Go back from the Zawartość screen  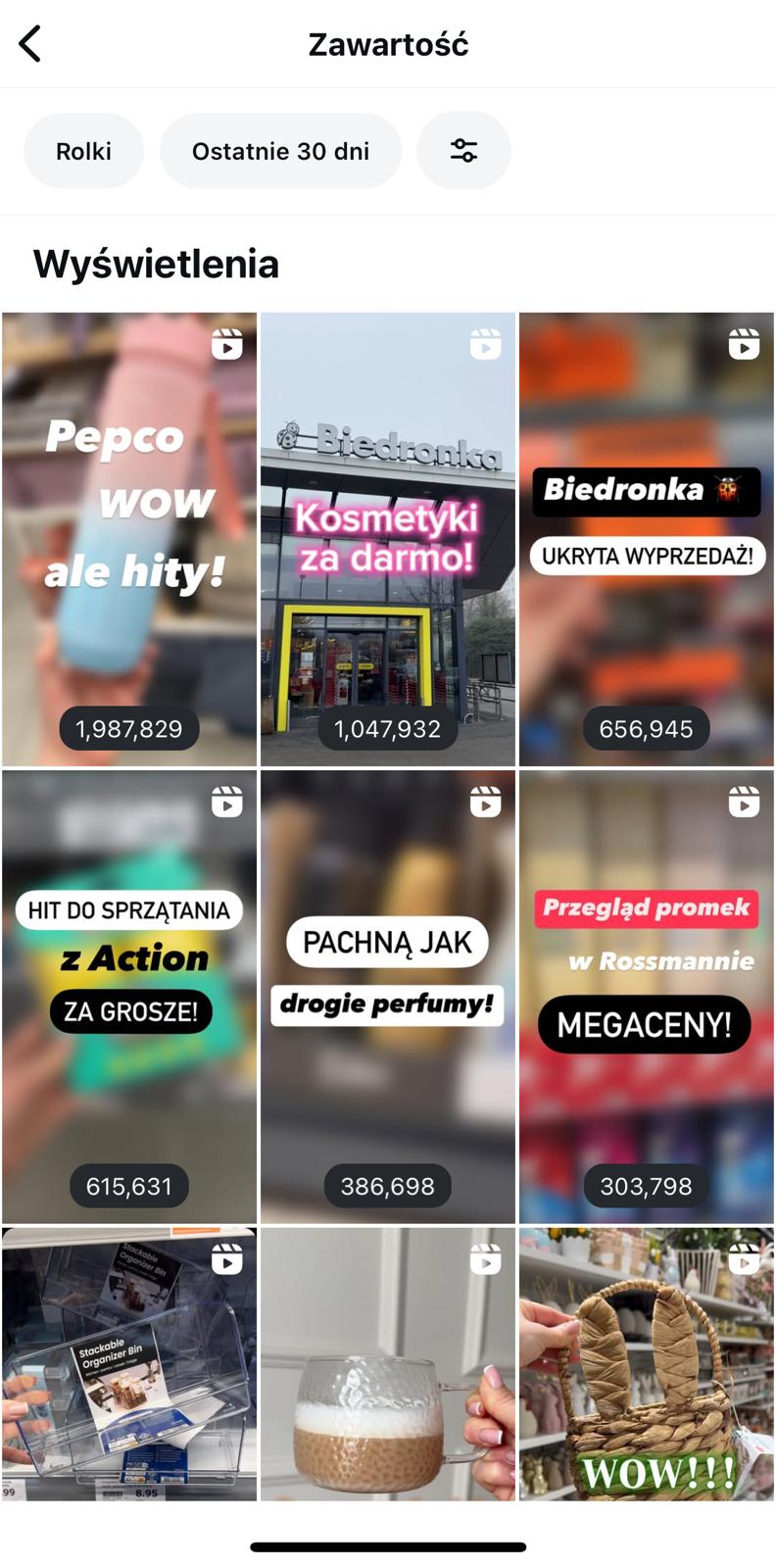[x=30, y=44]
